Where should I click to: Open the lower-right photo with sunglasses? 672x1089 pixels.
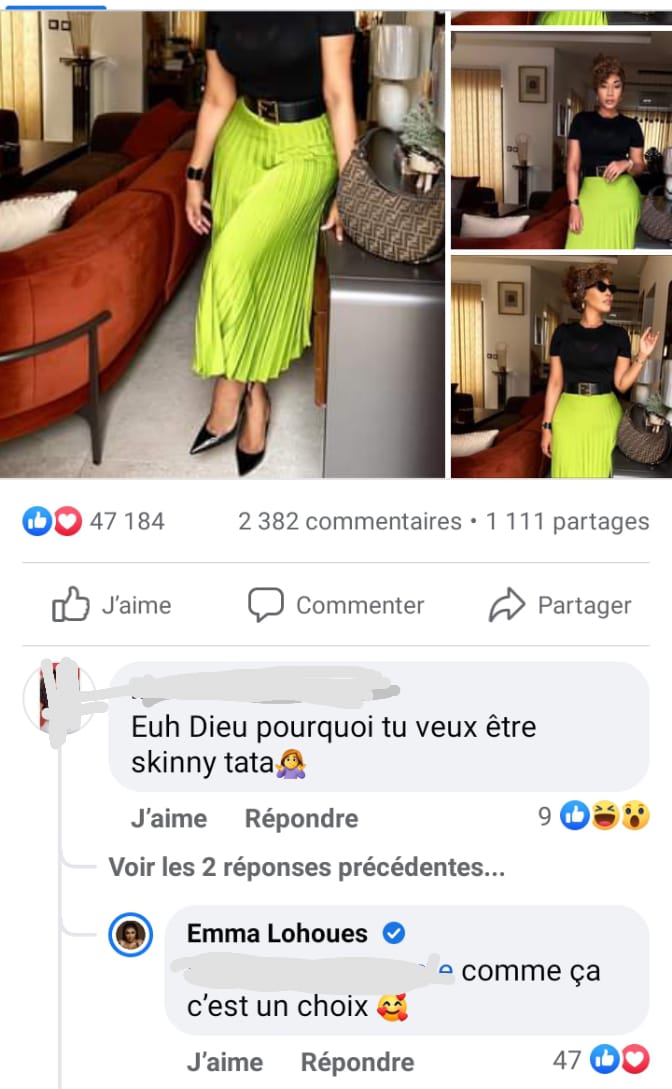pyautogui.click(x=560, y=366)
